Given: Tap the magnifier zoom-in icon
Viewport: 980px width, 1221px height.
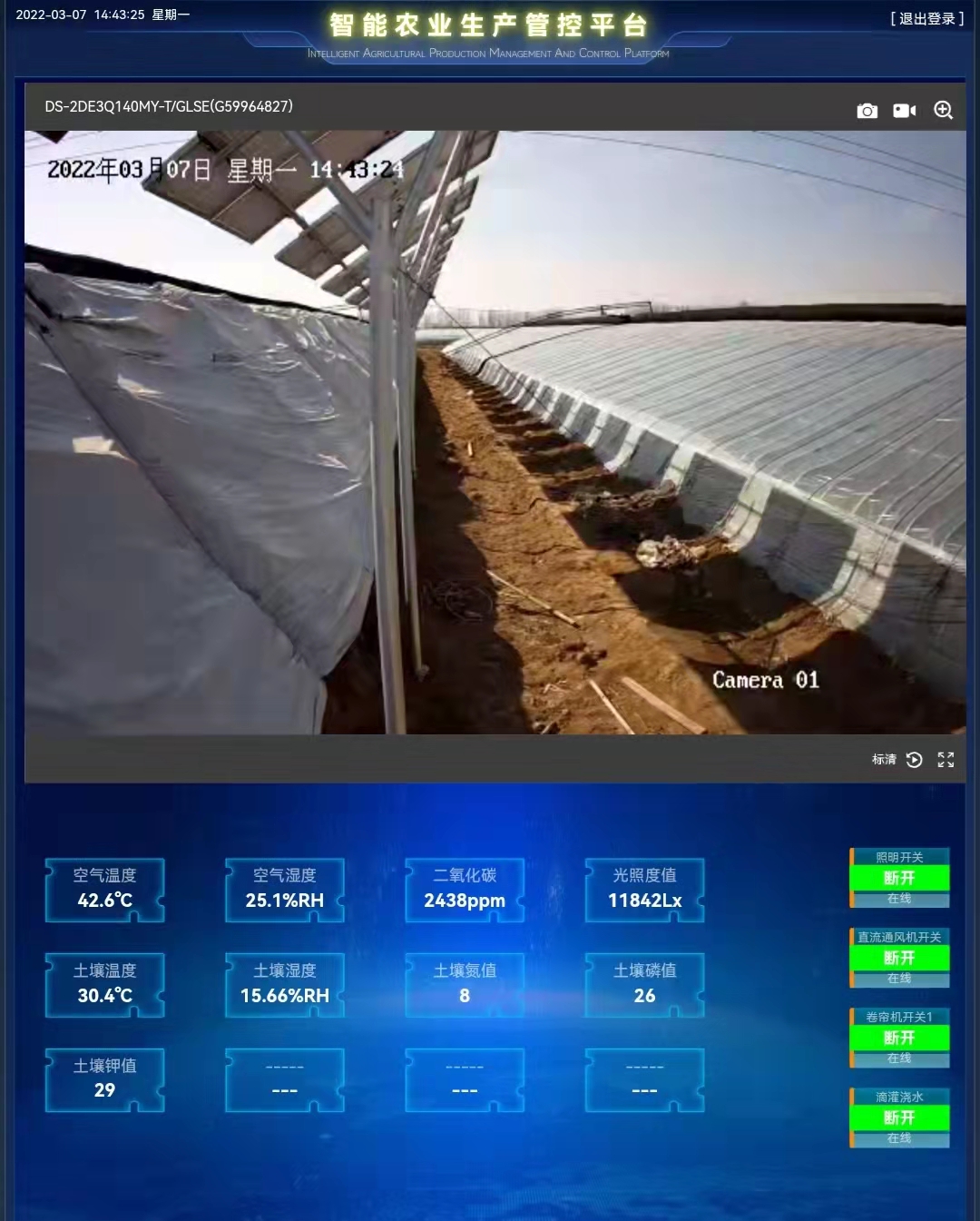Looking at the screenshot, I should (x=944, y=111).
